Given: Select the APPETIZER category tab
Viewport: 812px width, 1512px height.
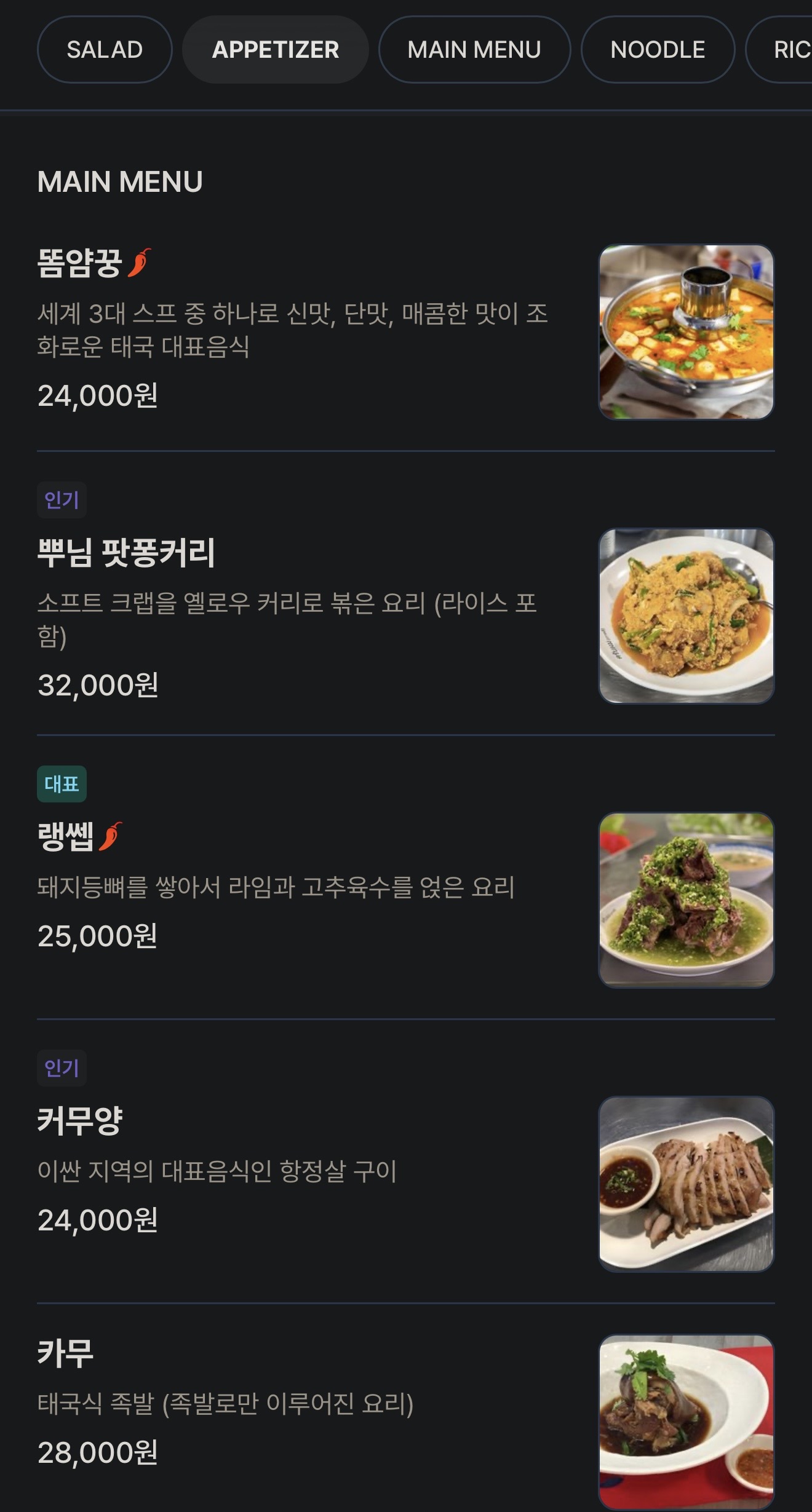Looking at the screenshot, I should 276,50.
